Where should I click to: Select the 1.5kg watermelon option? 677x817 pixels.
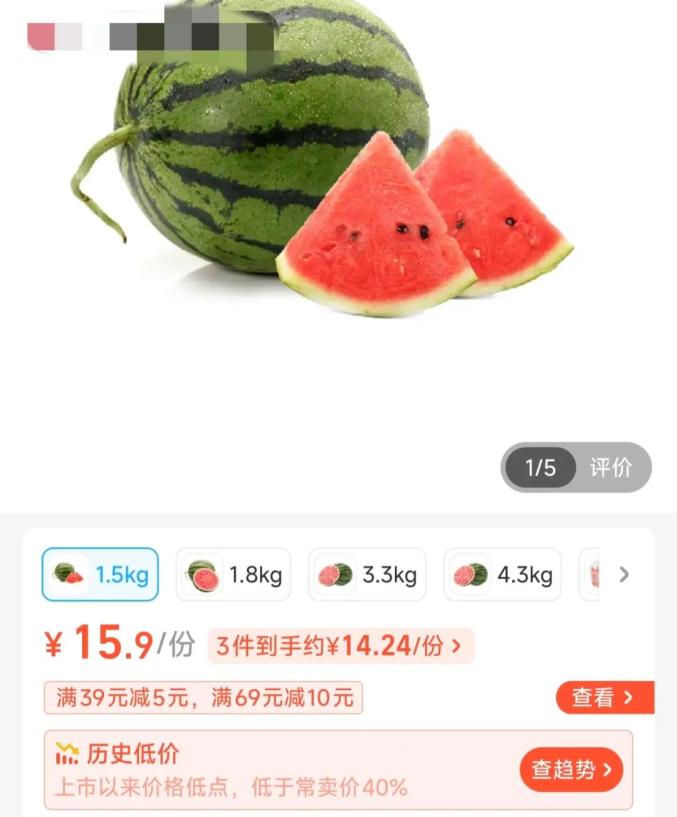[100, 575]
